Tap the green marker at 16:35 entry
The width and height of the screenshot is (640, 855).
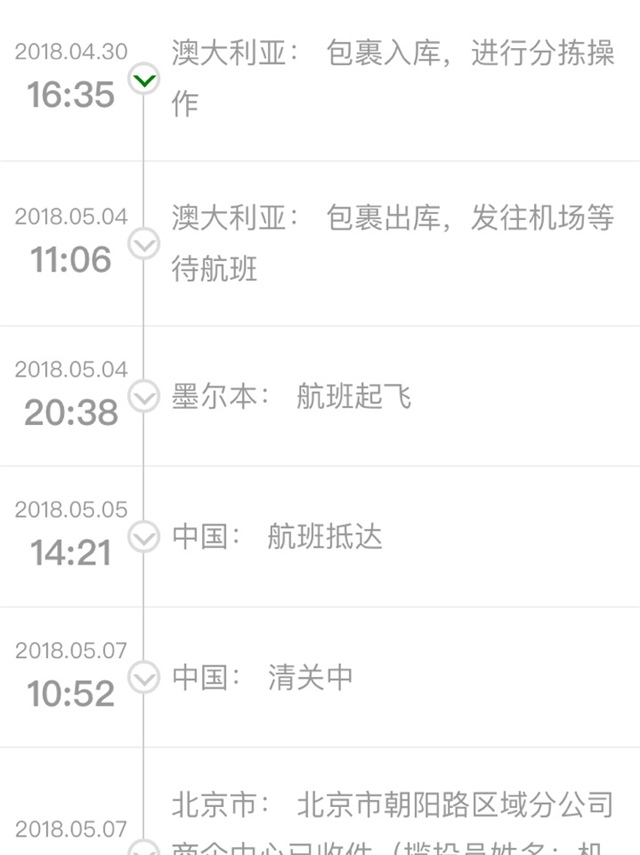click(145, 79)
